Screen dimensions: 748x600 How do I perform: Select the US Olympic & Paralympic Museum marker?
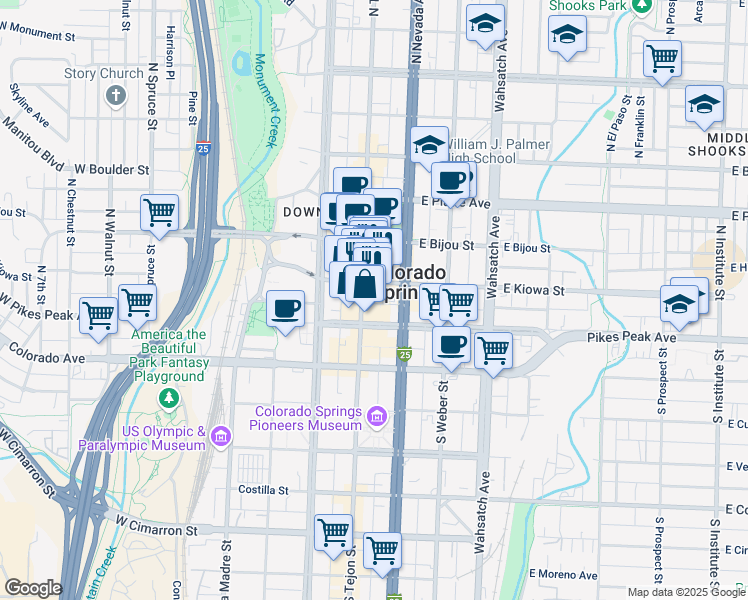coord(221,435)
